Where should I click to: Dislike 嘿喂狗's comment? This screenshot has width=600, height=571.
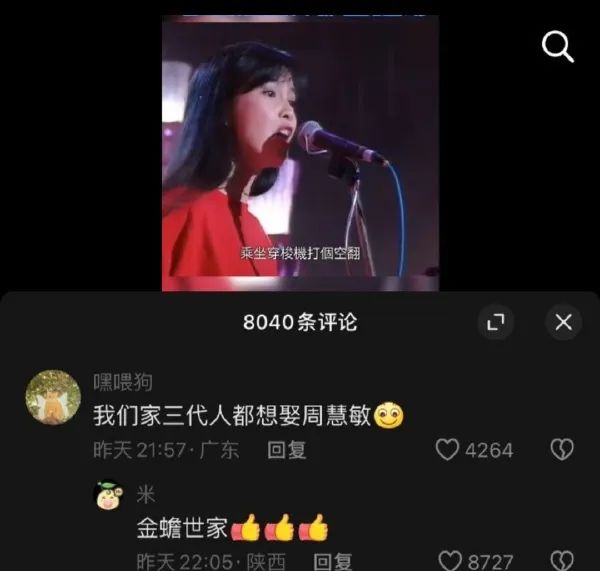[564, 450]
